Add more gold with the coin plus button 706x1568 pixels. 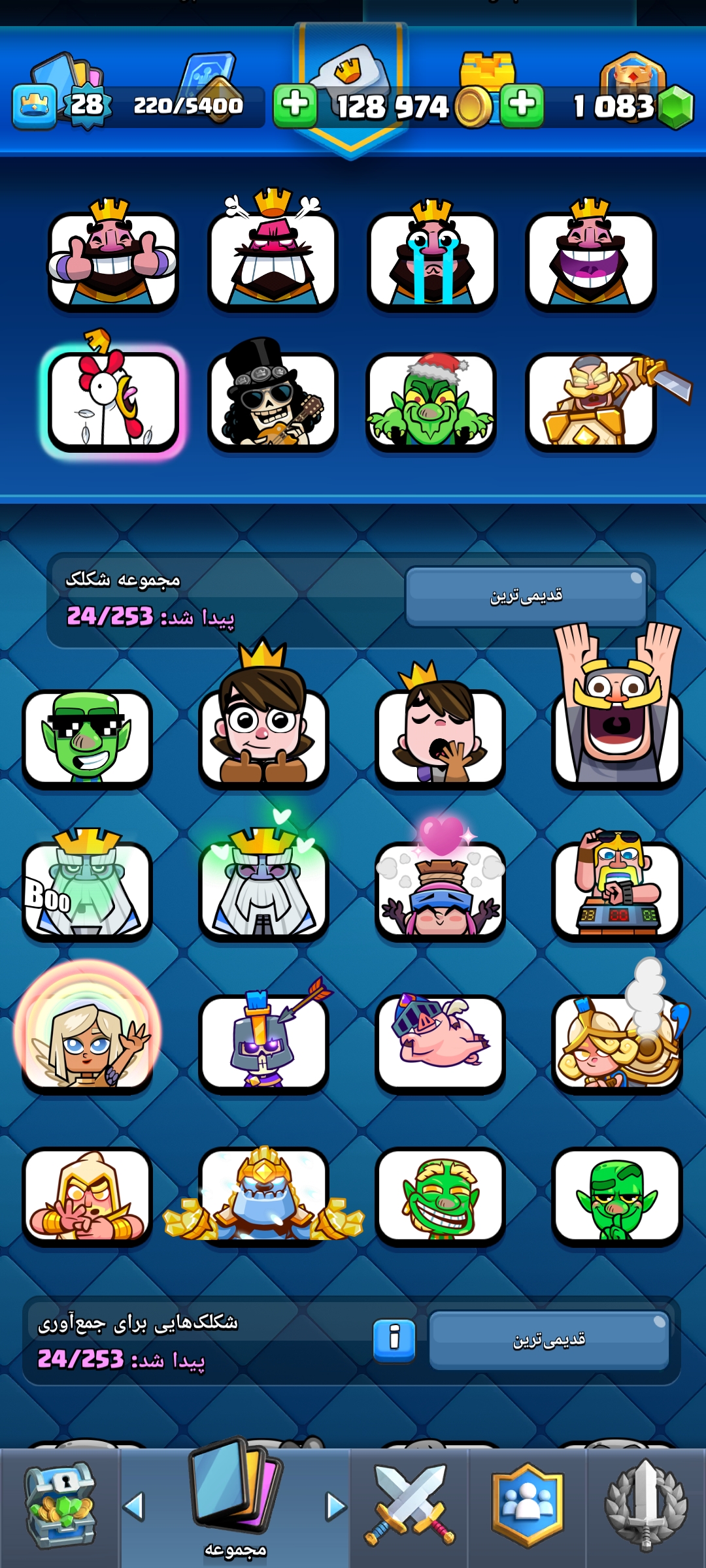(295, 105)
